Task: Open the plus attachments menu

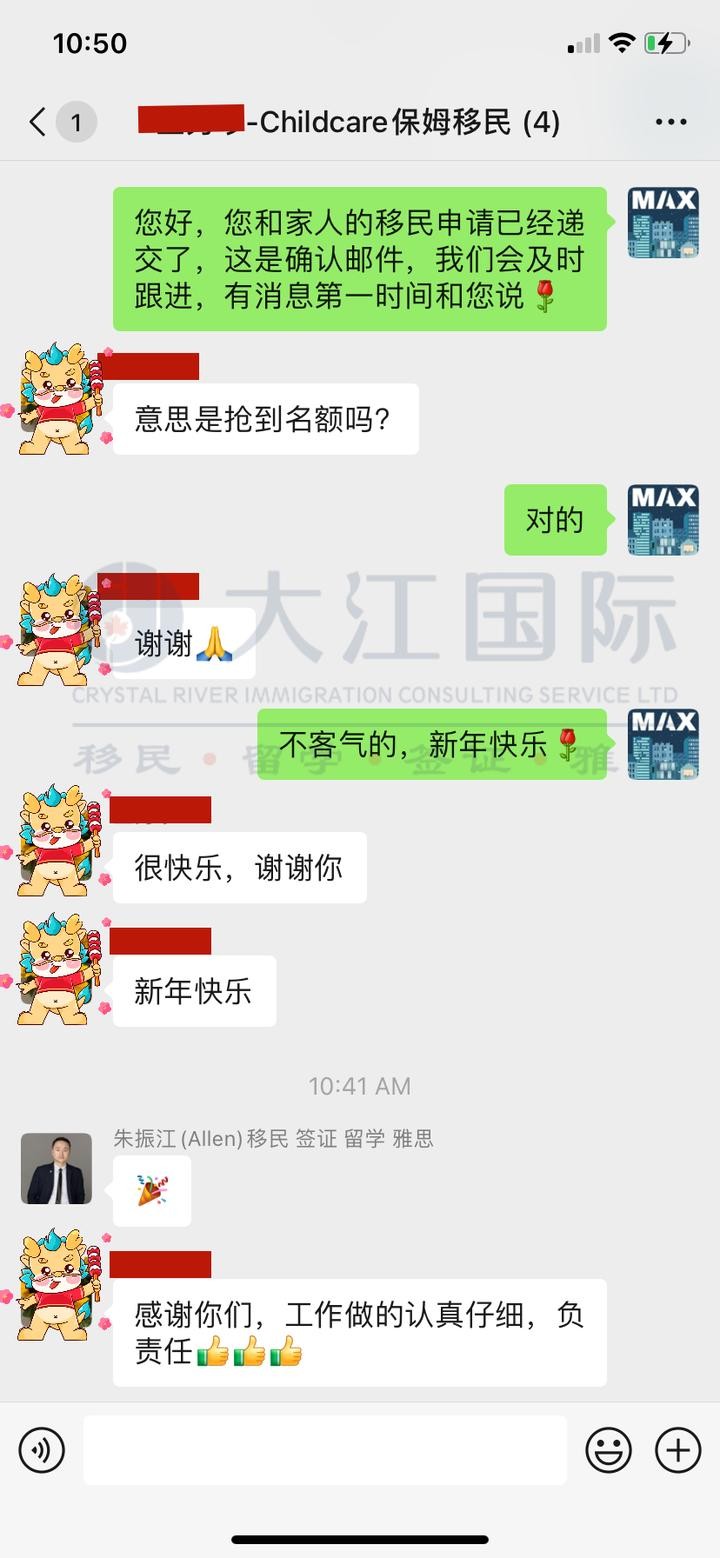Action: click(677, 1450)
